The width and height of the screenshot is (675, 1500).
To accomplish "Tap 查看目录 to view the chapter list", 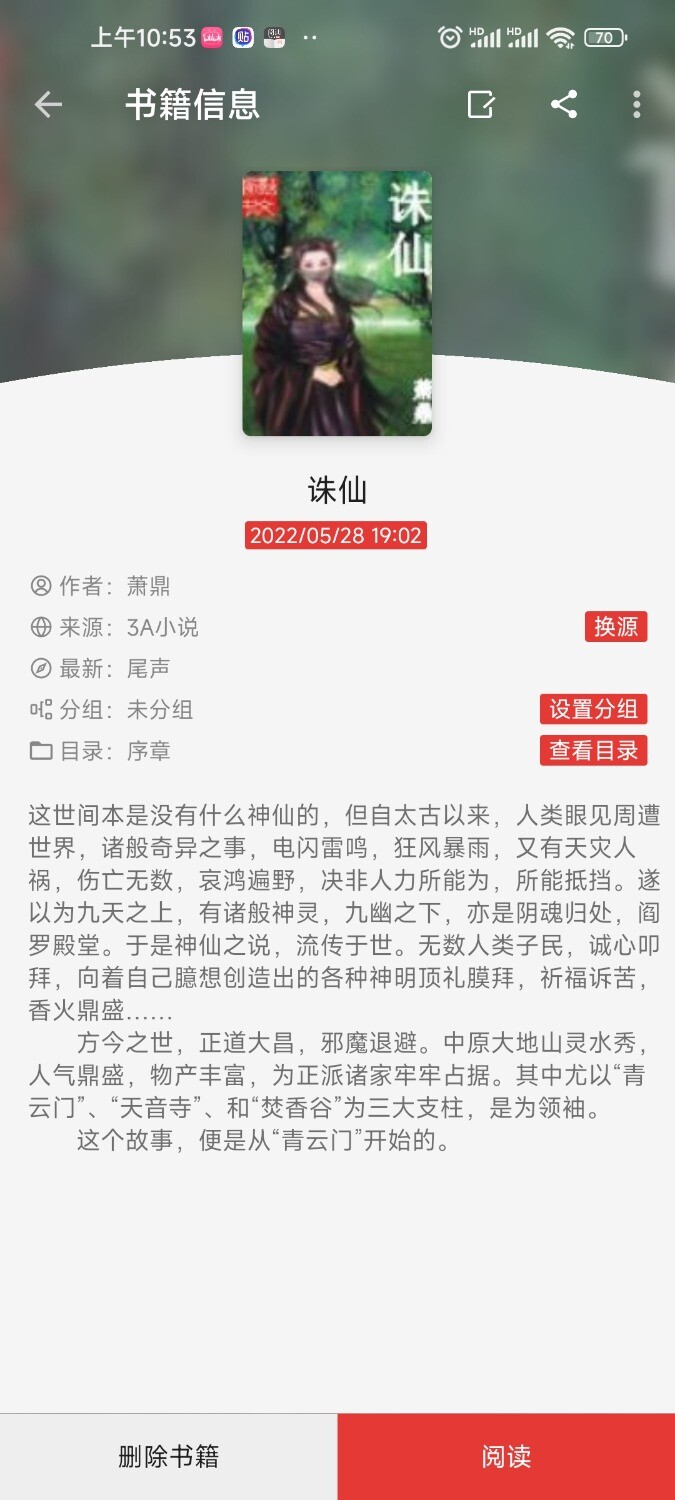I will tap(593, 750).
